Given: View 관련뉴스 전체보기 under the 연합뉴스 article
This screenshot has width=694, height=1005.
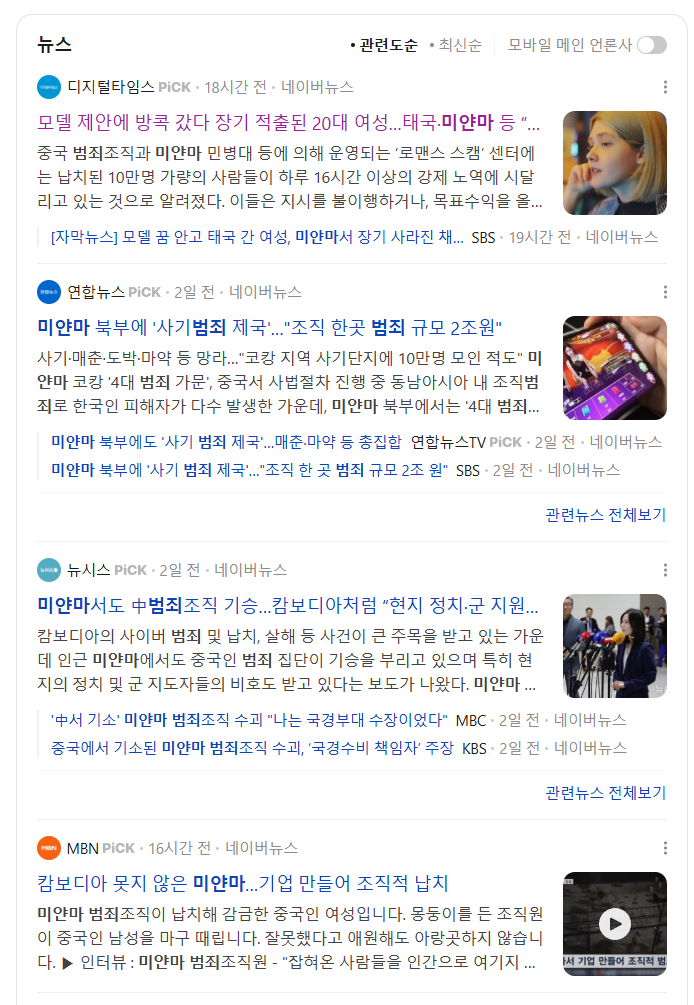Looking at the screenshot, I should 605,514.
